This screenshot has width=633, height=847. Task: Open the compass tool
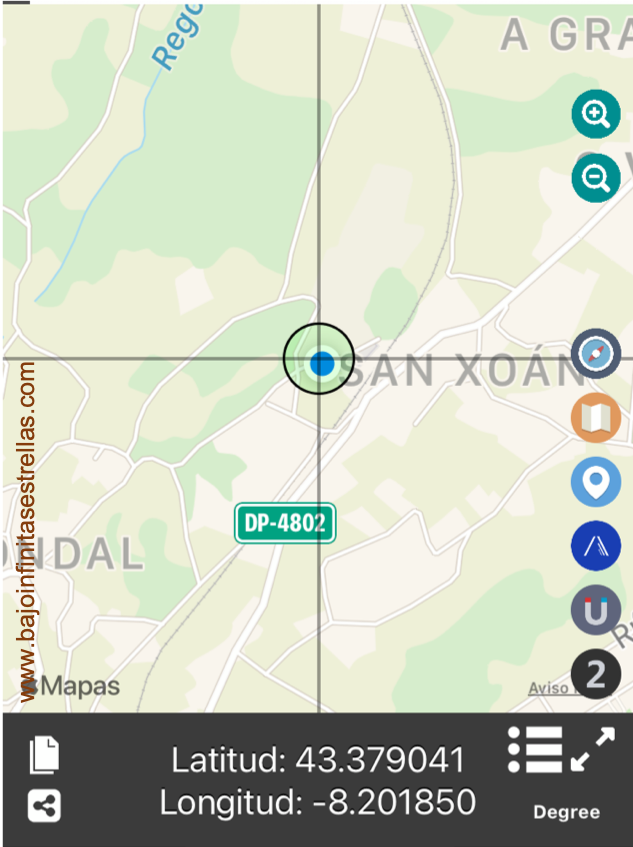coord(596,355)
